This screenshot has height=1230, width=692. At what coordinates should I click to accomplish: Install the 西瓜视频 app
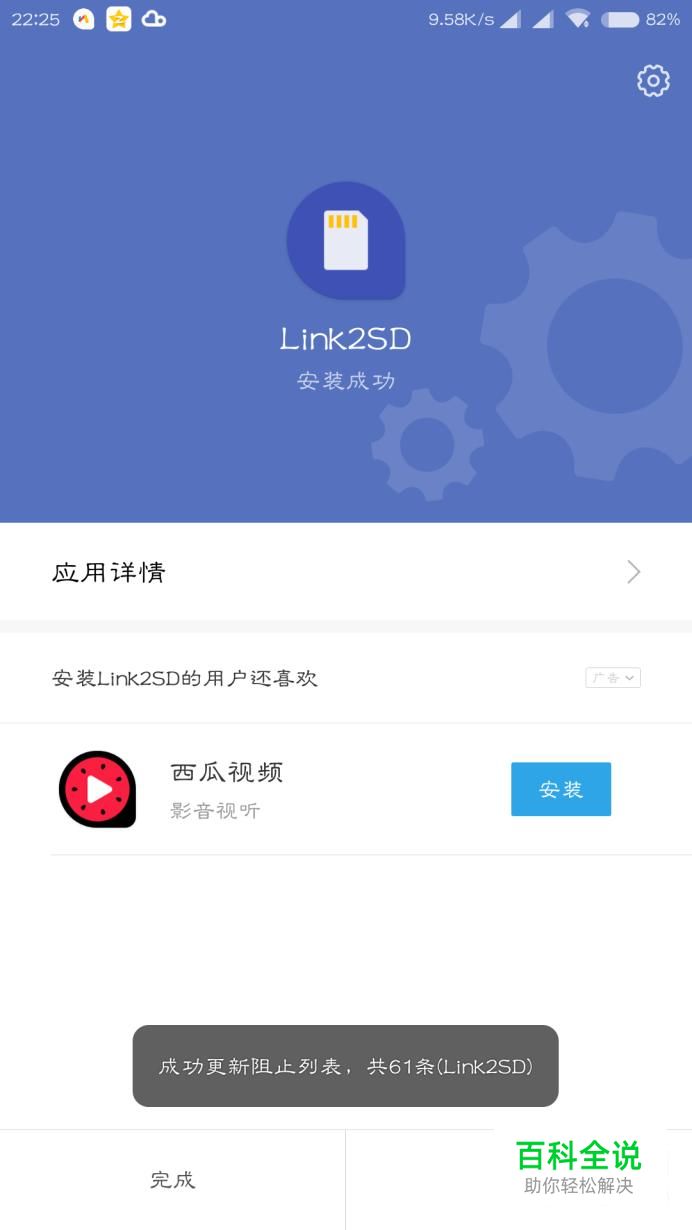point(561,789)
